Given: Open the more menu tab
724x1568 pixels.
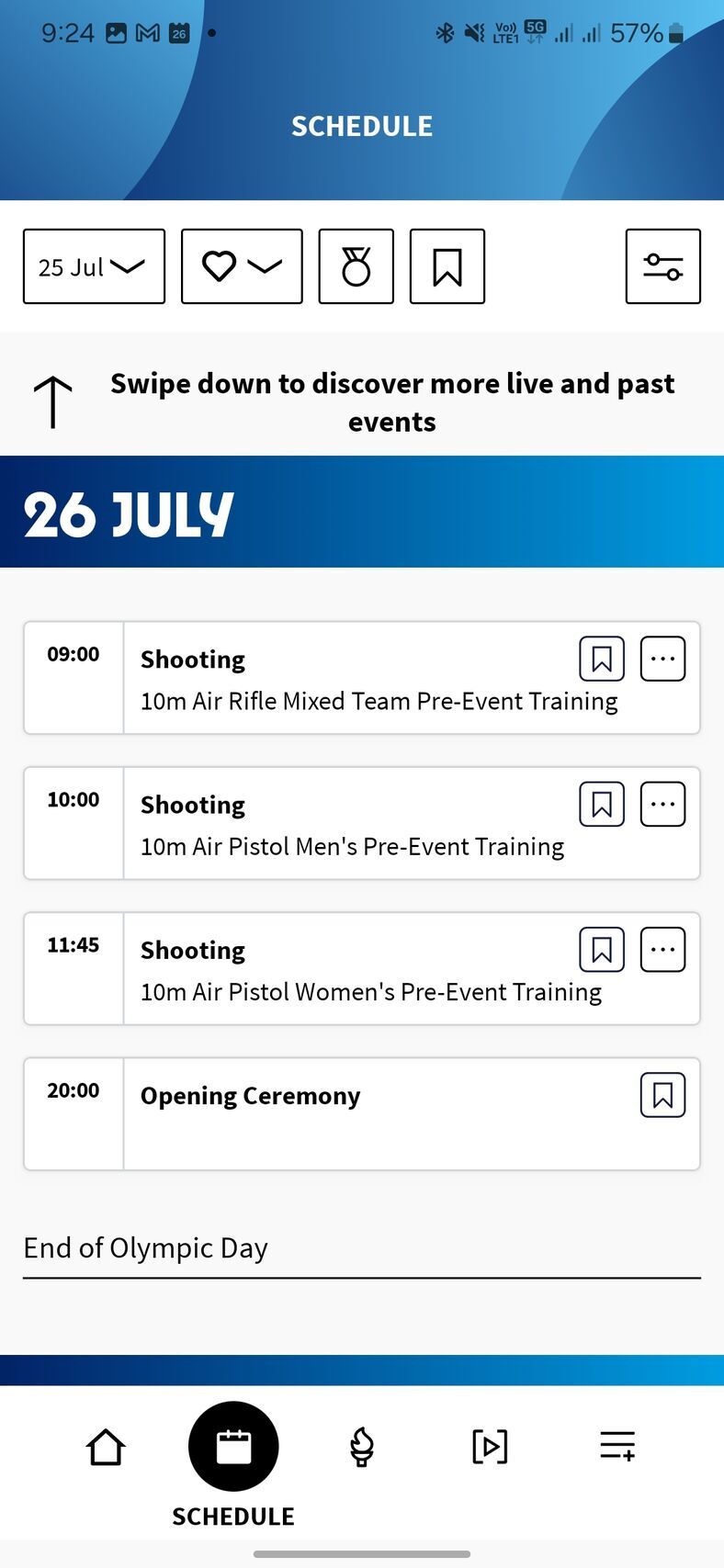Looking at the screenshot, I should point(617,1447).
